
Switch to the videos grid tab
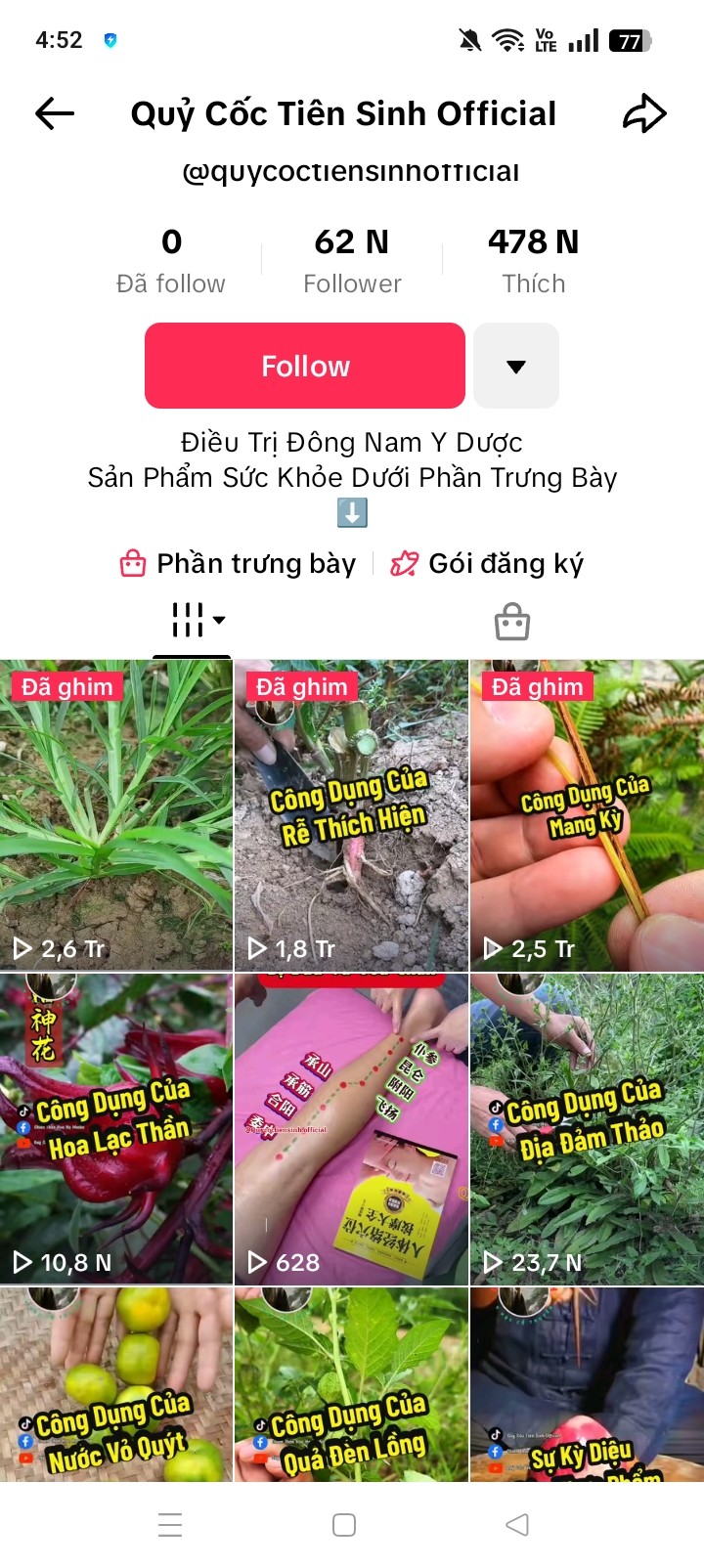click(193, 620)
